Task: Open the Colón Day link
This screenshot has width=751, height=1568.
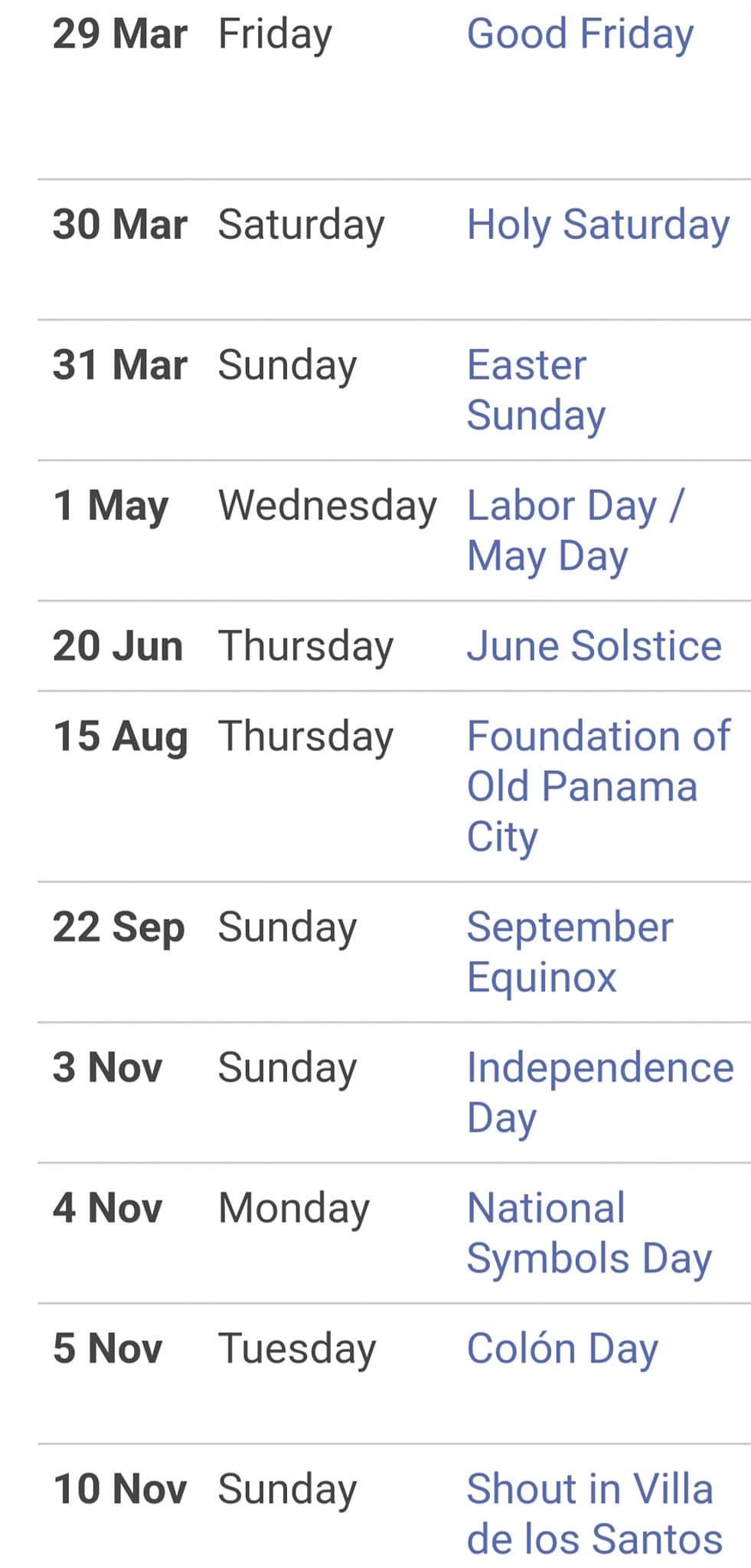Action: point(562,1349)
